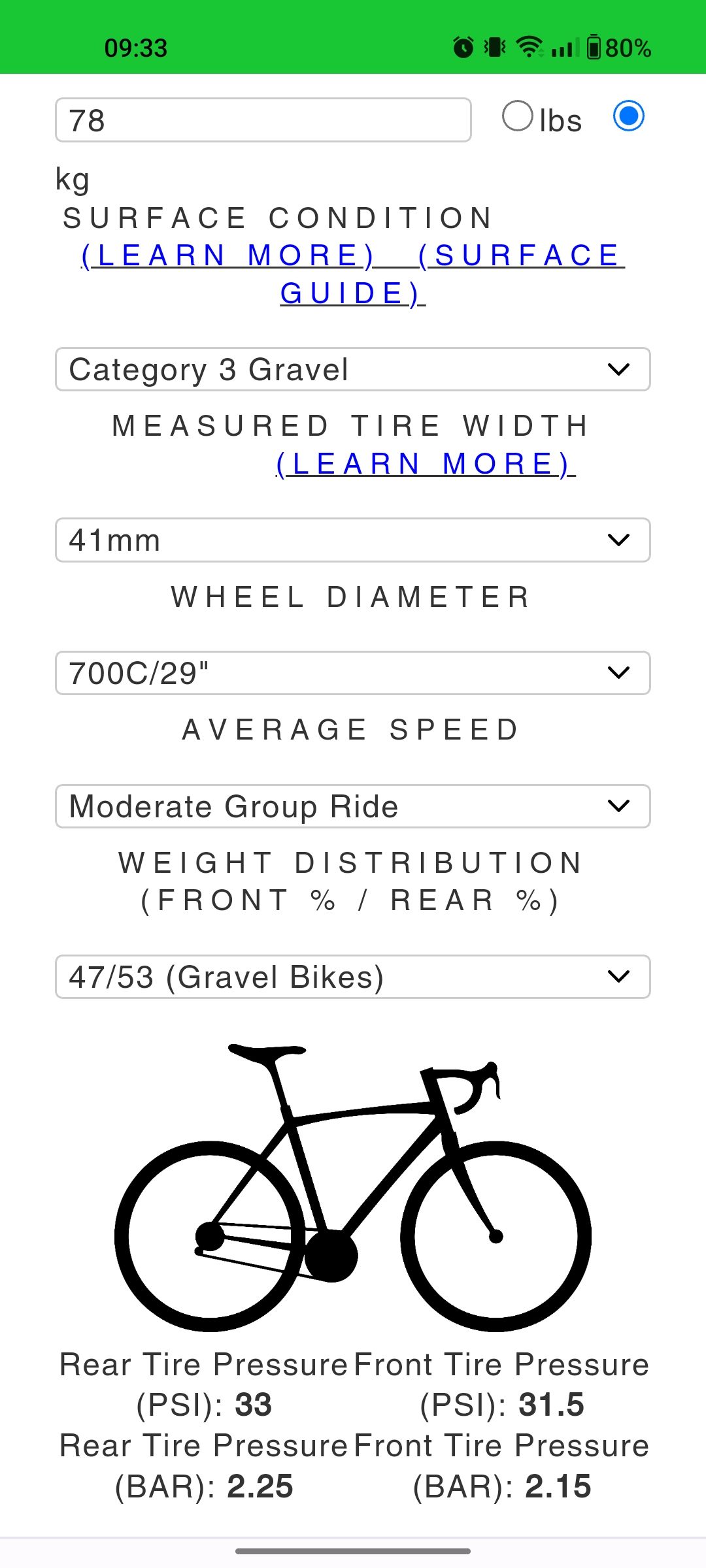Select the kg unit radio button
Viewport: 706px width, 1568px height.
click(628, 116)
